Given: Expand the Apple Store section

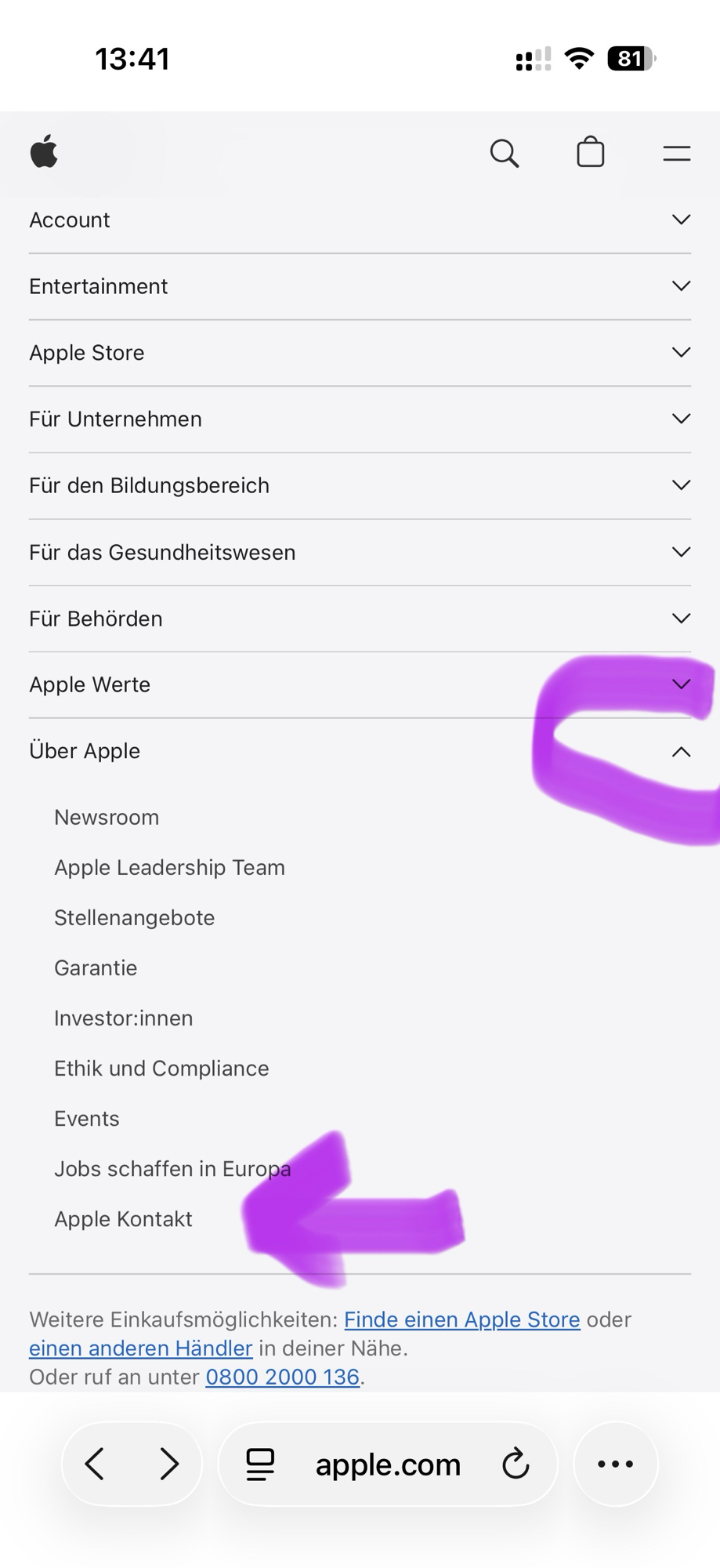Looking at the screenshot, I should [360, 353].
